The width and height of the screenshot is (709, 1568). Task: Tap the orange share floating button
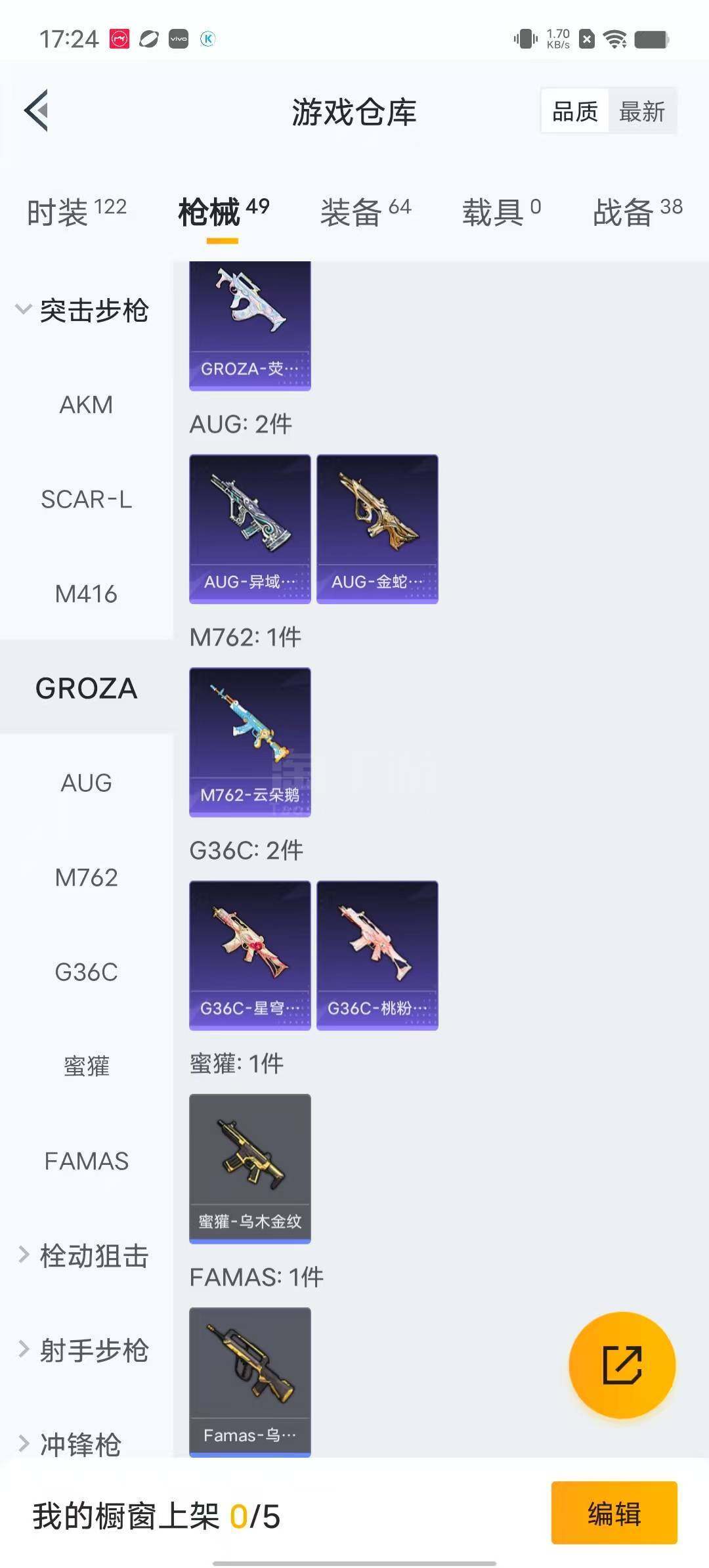click(622, 1365)
